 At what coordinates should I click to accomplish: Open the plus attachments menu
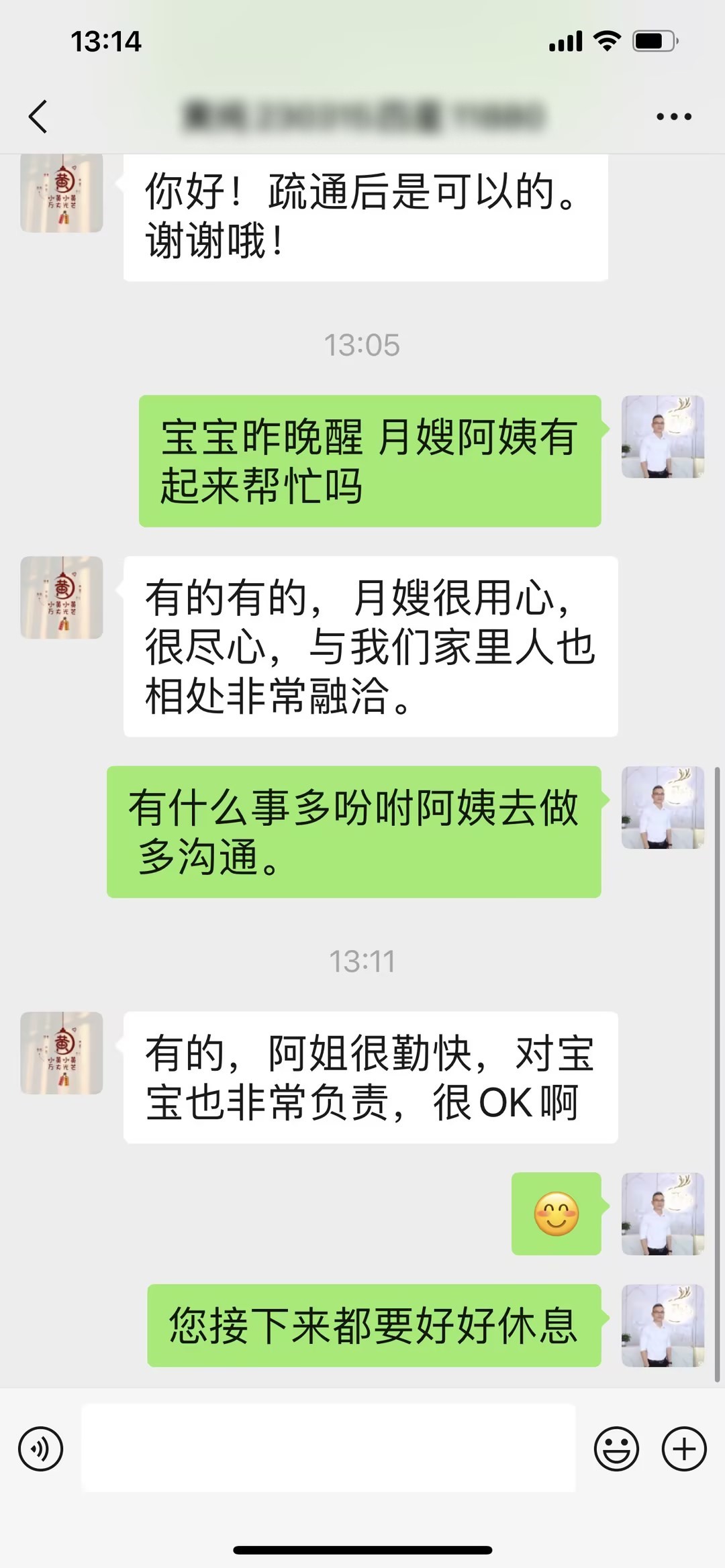[x=684, y=1448]
